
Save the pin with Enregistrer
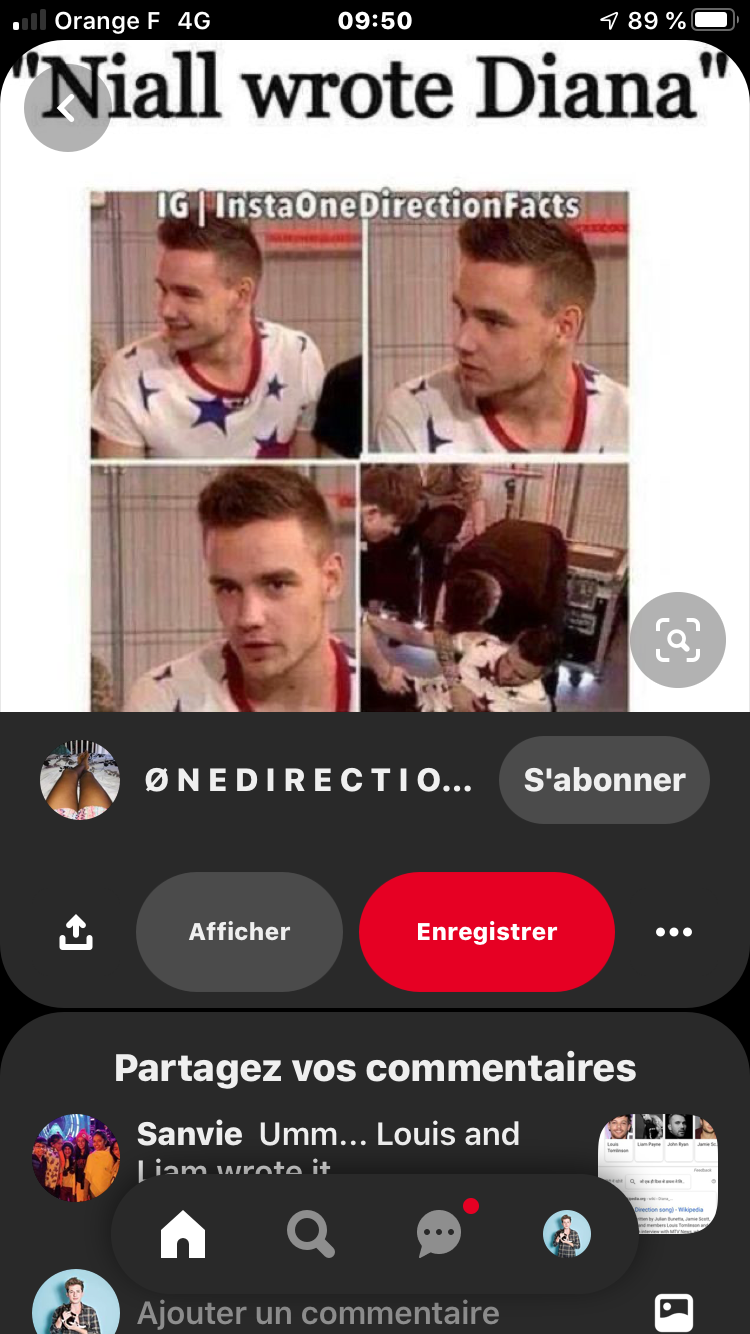click(487, 932)
